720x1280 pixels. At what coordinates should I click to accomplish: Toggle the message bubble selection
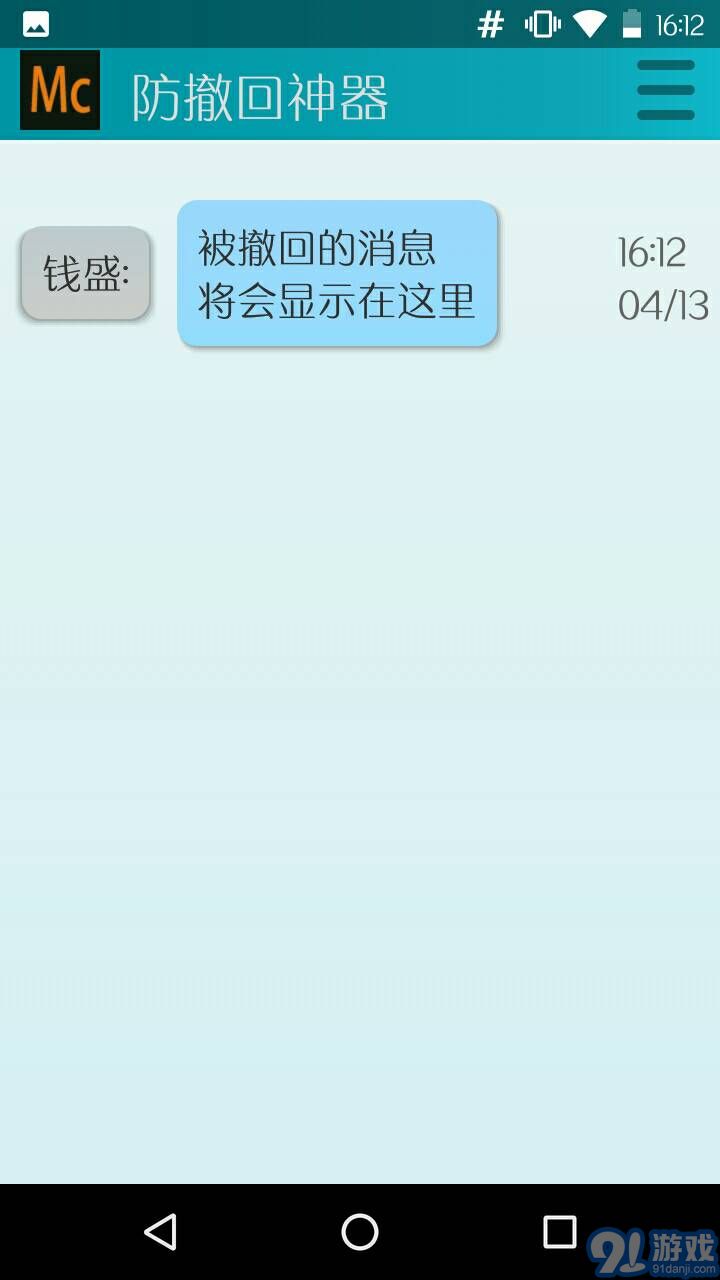(x=337, y=272)
